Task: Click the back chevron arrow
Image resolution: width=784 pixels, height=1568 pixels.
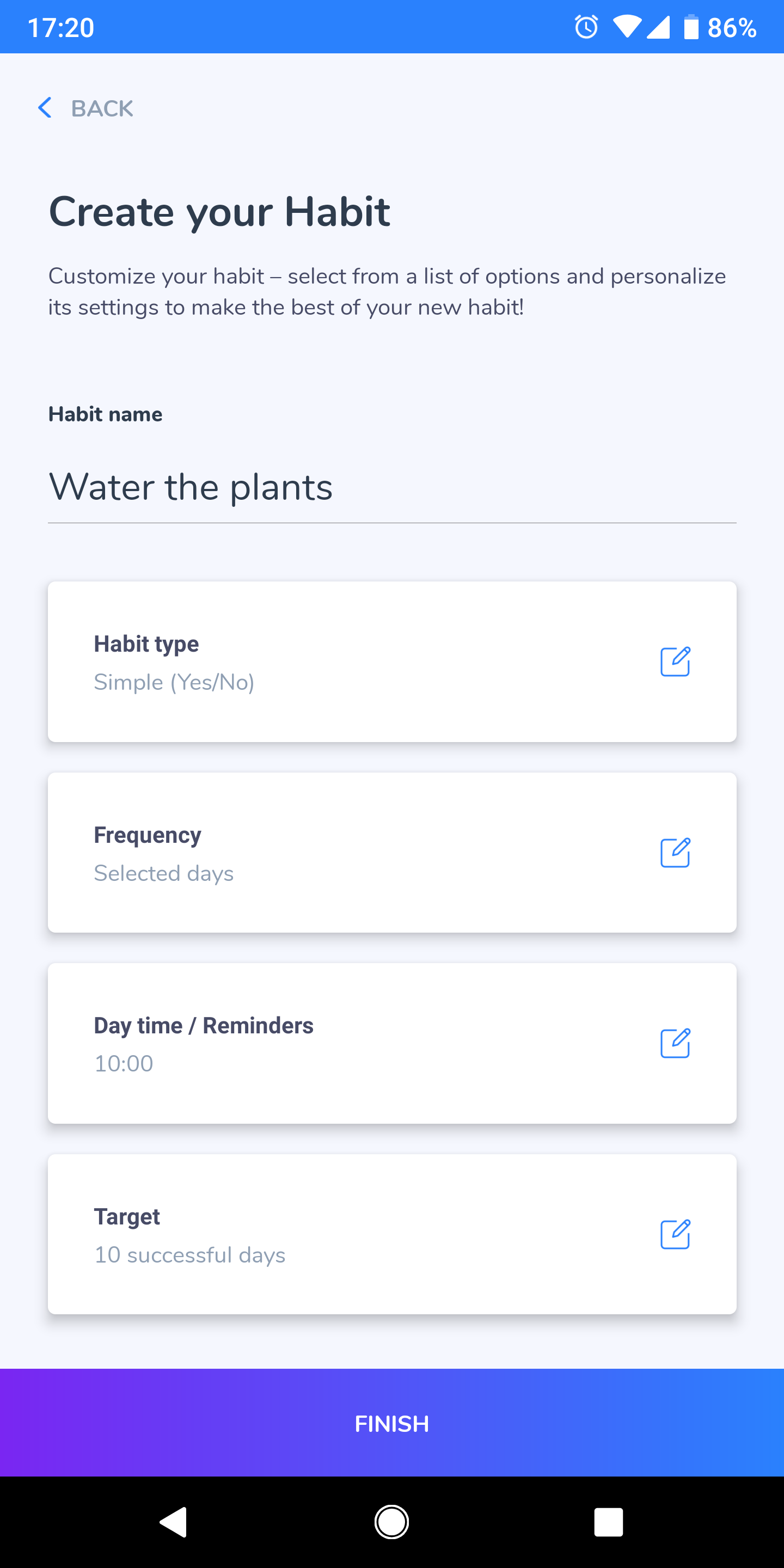Action: coord(45,108)
